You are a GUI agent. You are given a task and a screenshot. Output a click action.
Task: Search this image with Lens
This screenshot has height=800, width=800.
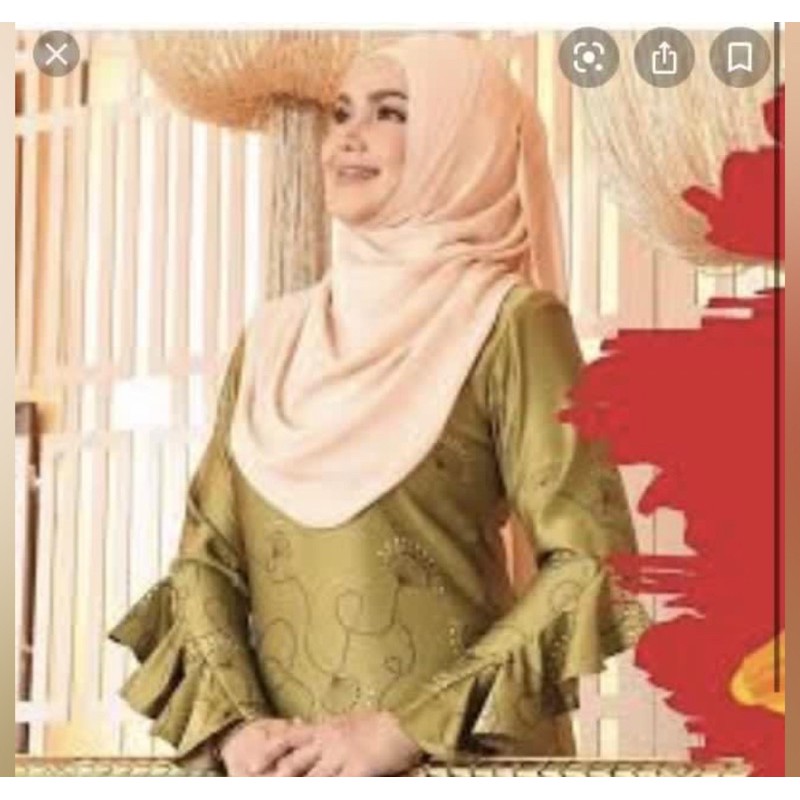588,57
